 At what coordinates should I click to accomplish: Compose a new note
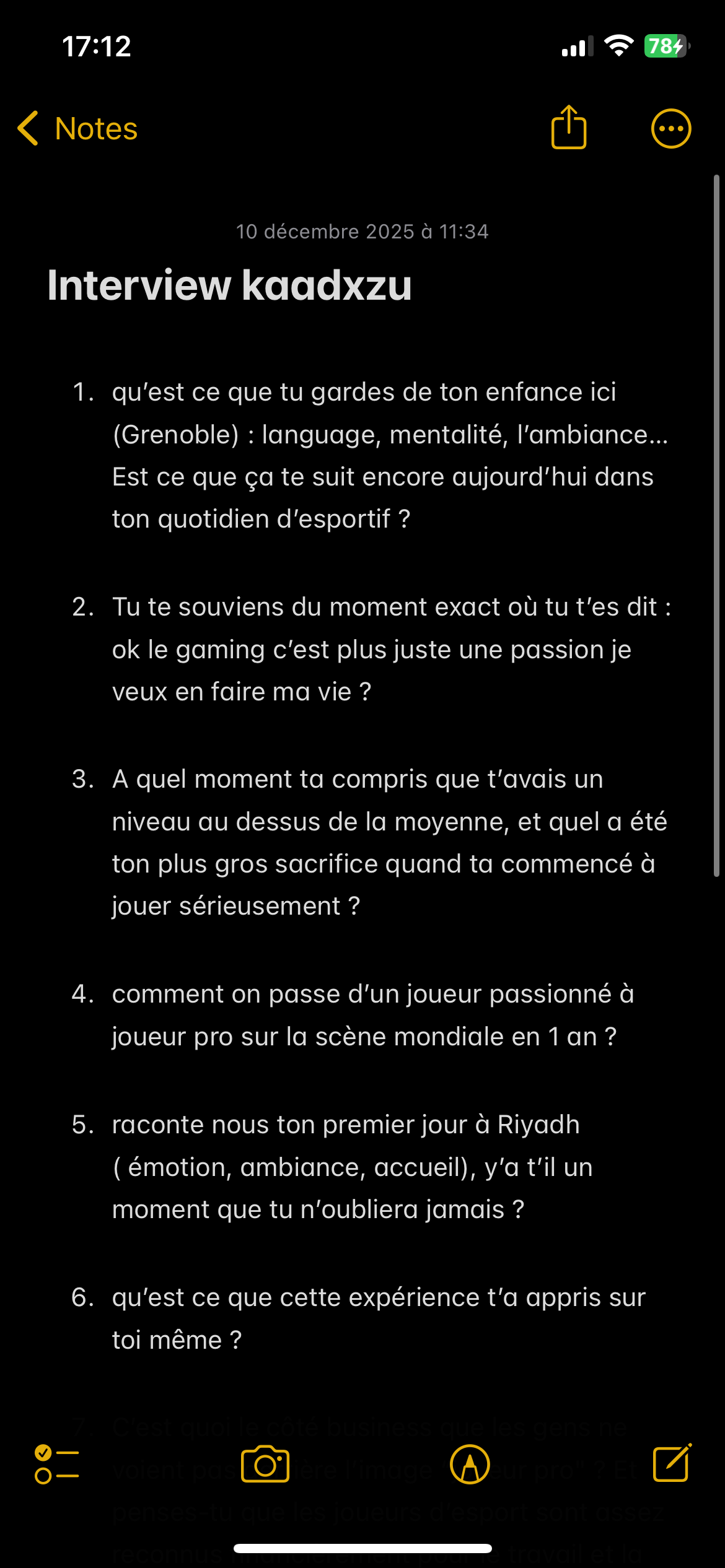click(672, 1463)
